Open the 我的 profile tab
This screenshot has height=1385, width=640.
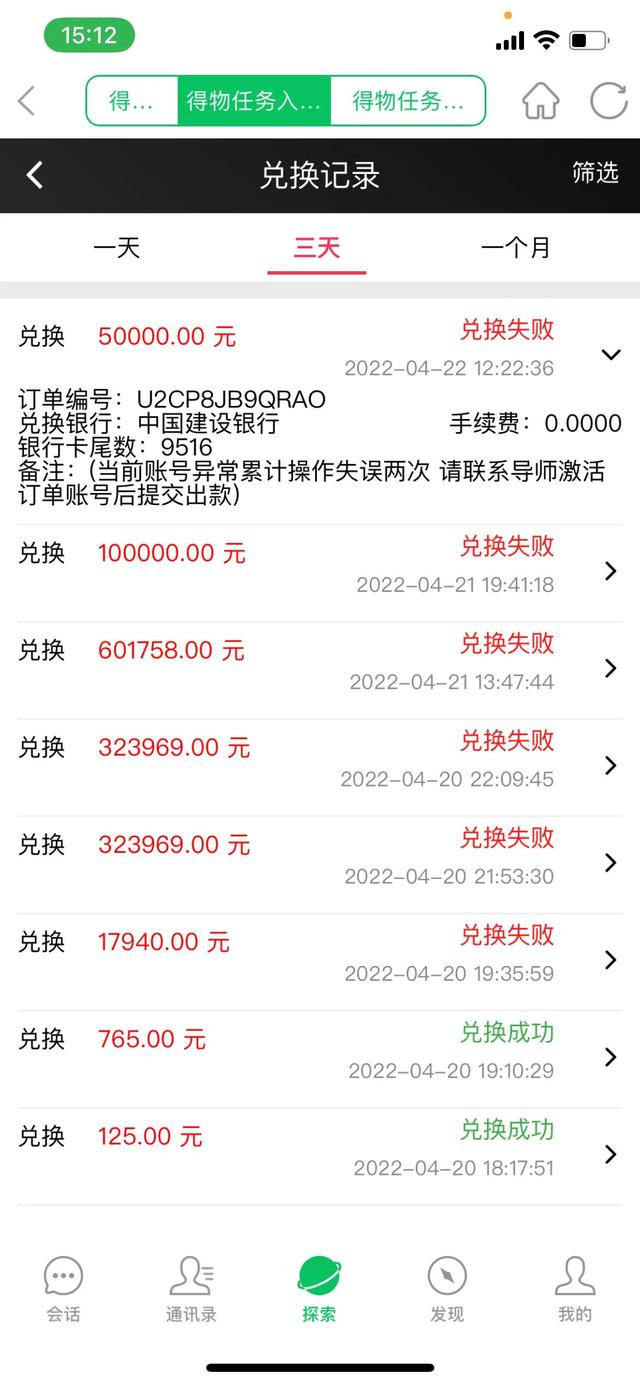(575, 1289)
